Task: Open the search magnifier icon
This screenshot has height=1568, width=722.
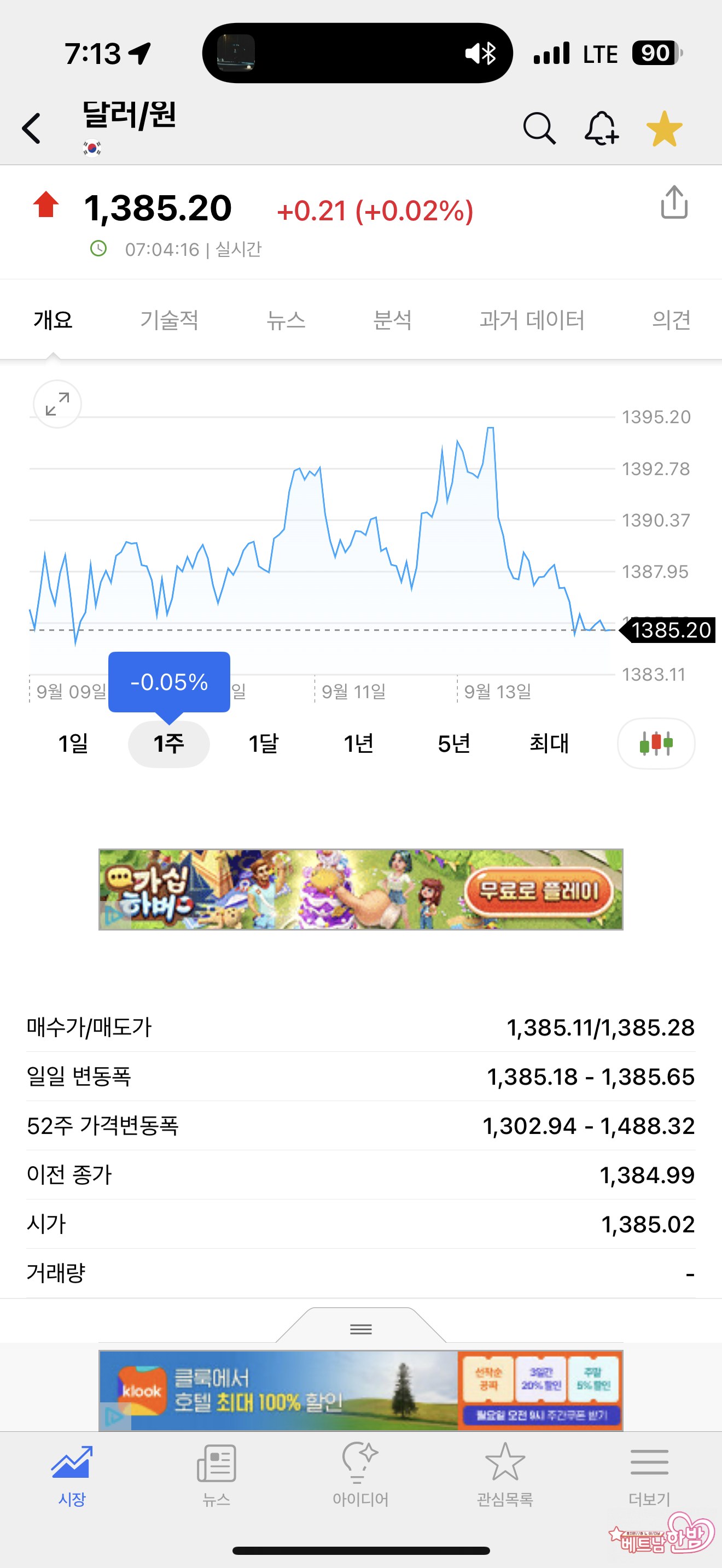Action: pos(539,128)
